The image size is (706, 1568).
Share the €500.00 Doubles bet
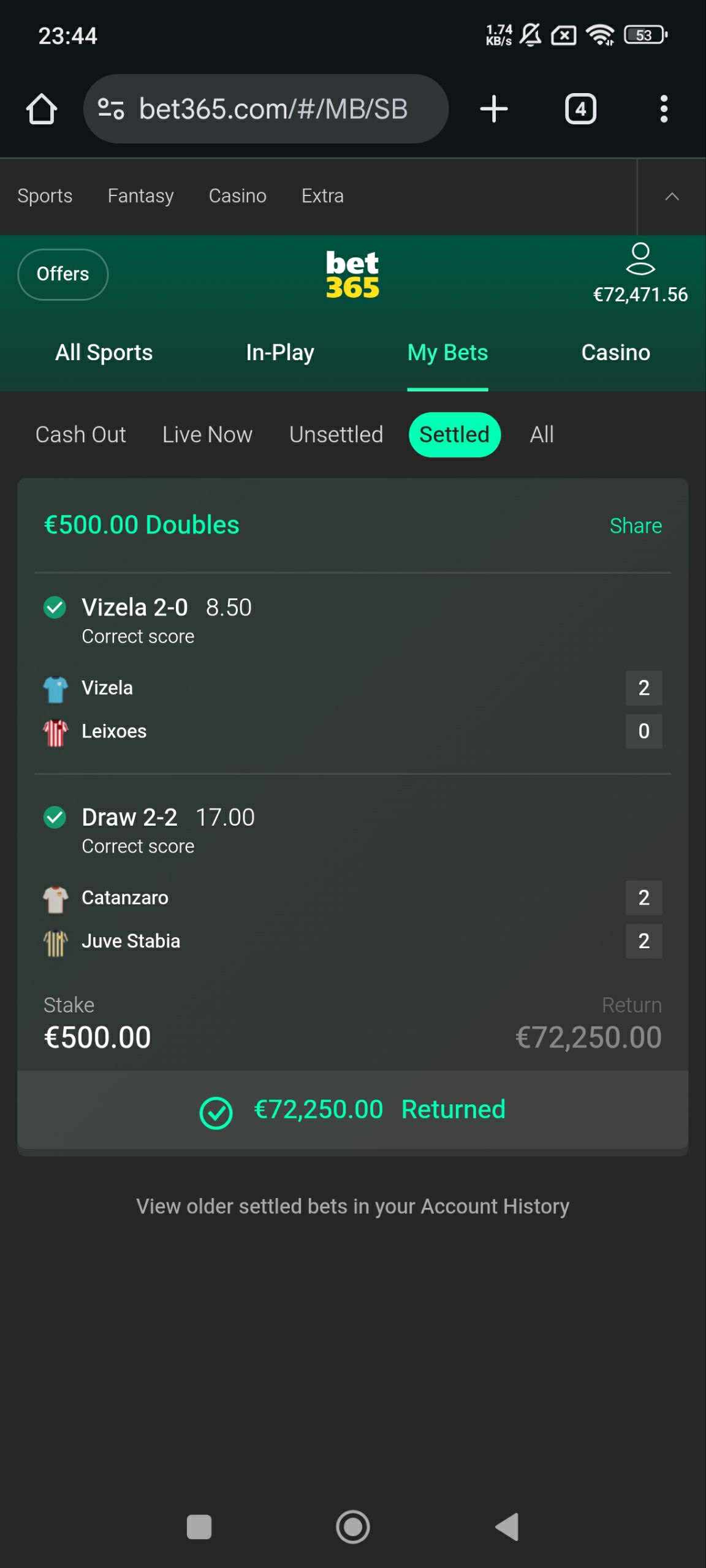(x=636, y=526)
